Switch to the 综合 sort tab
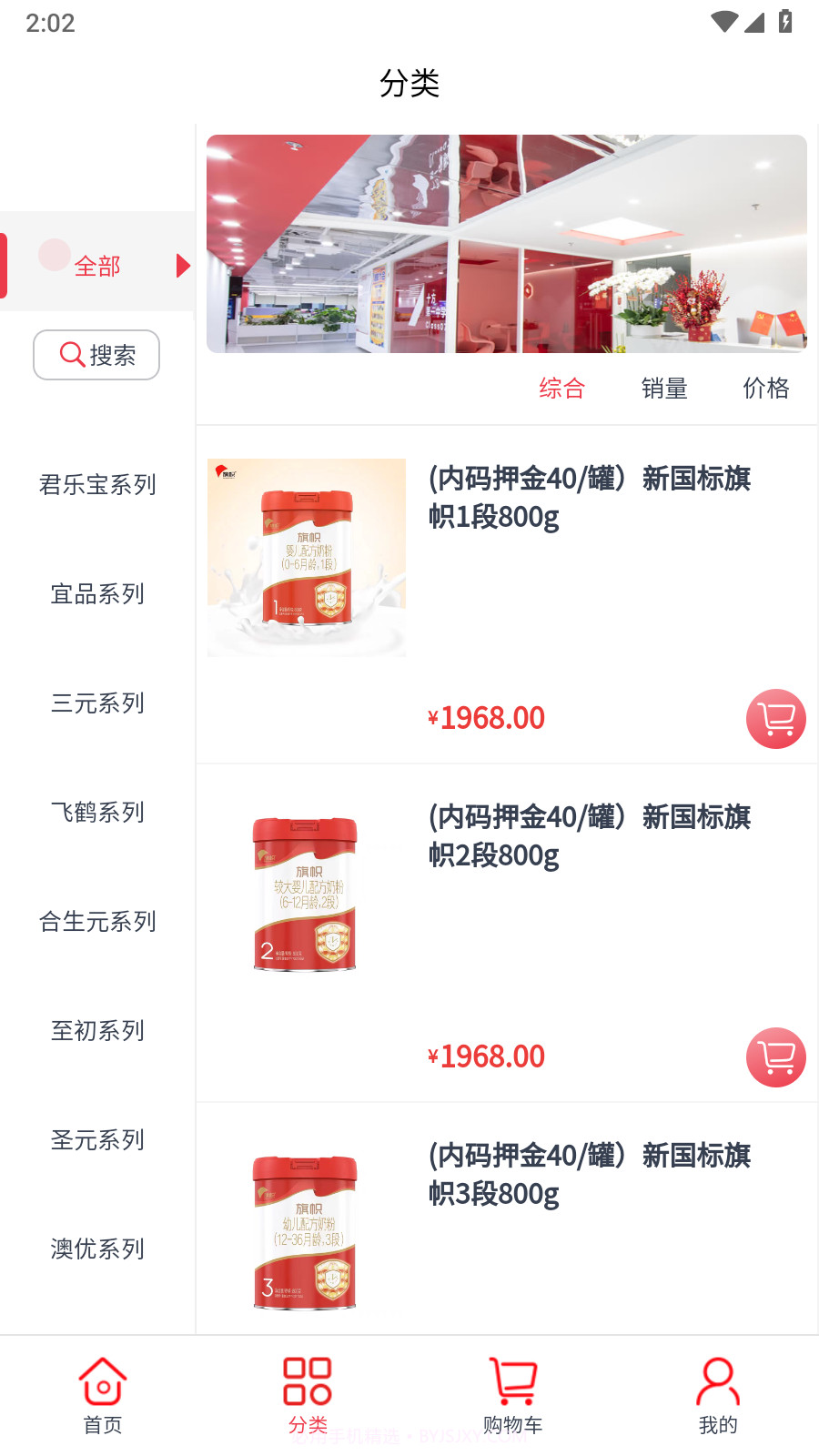The width and height of the screenshot is (819, 1456). [x=562, y=389]
